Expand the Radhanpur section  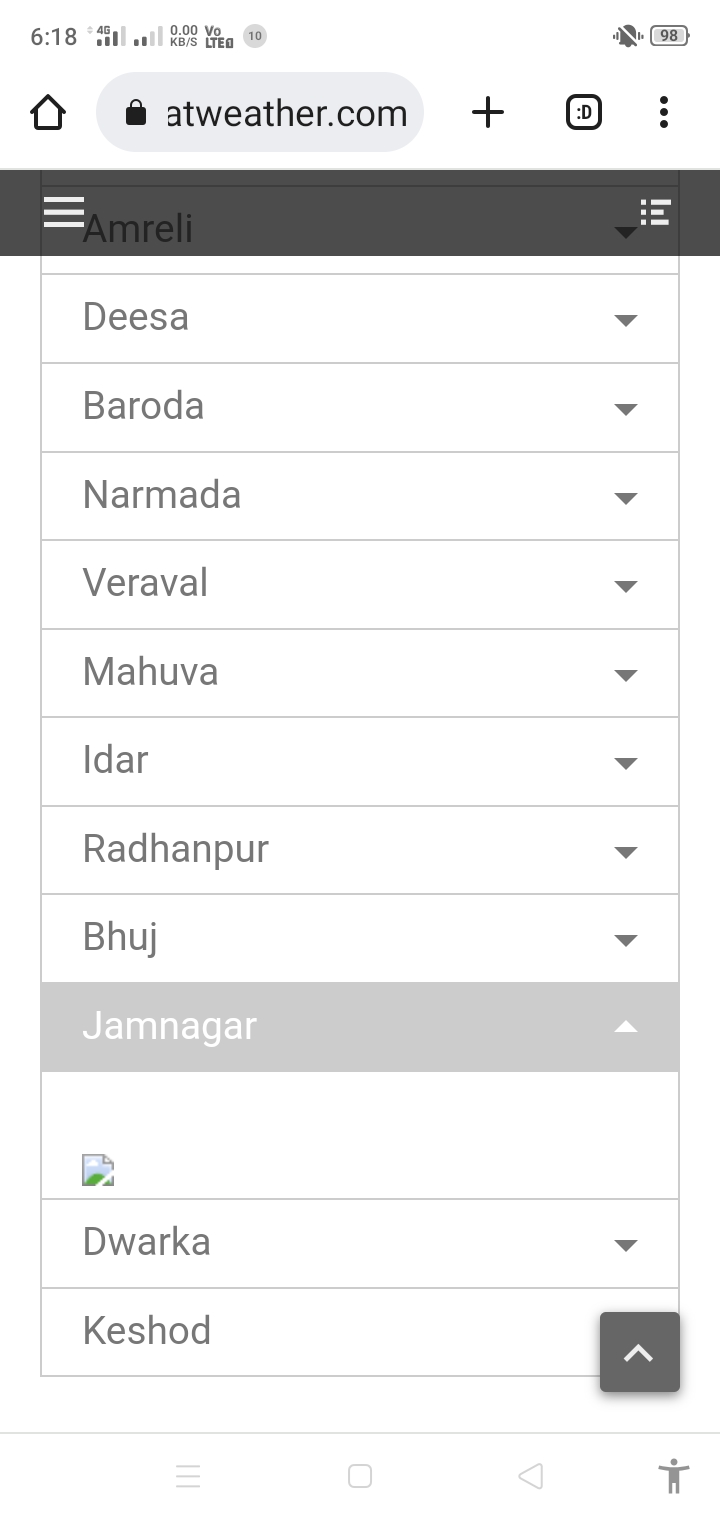[360, 850]
